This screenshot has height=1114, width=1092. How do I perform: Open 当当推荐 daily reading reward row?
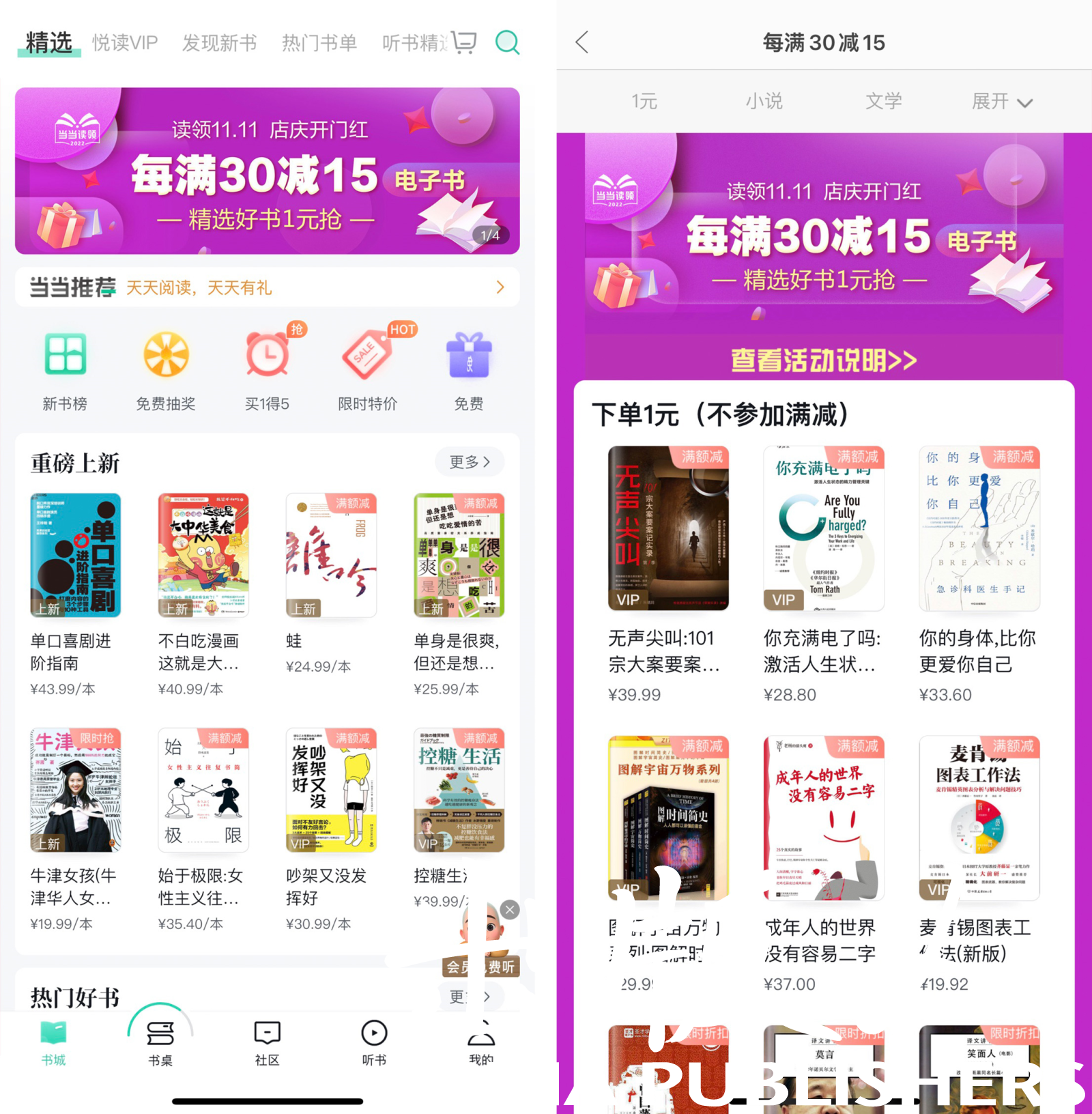267,287
